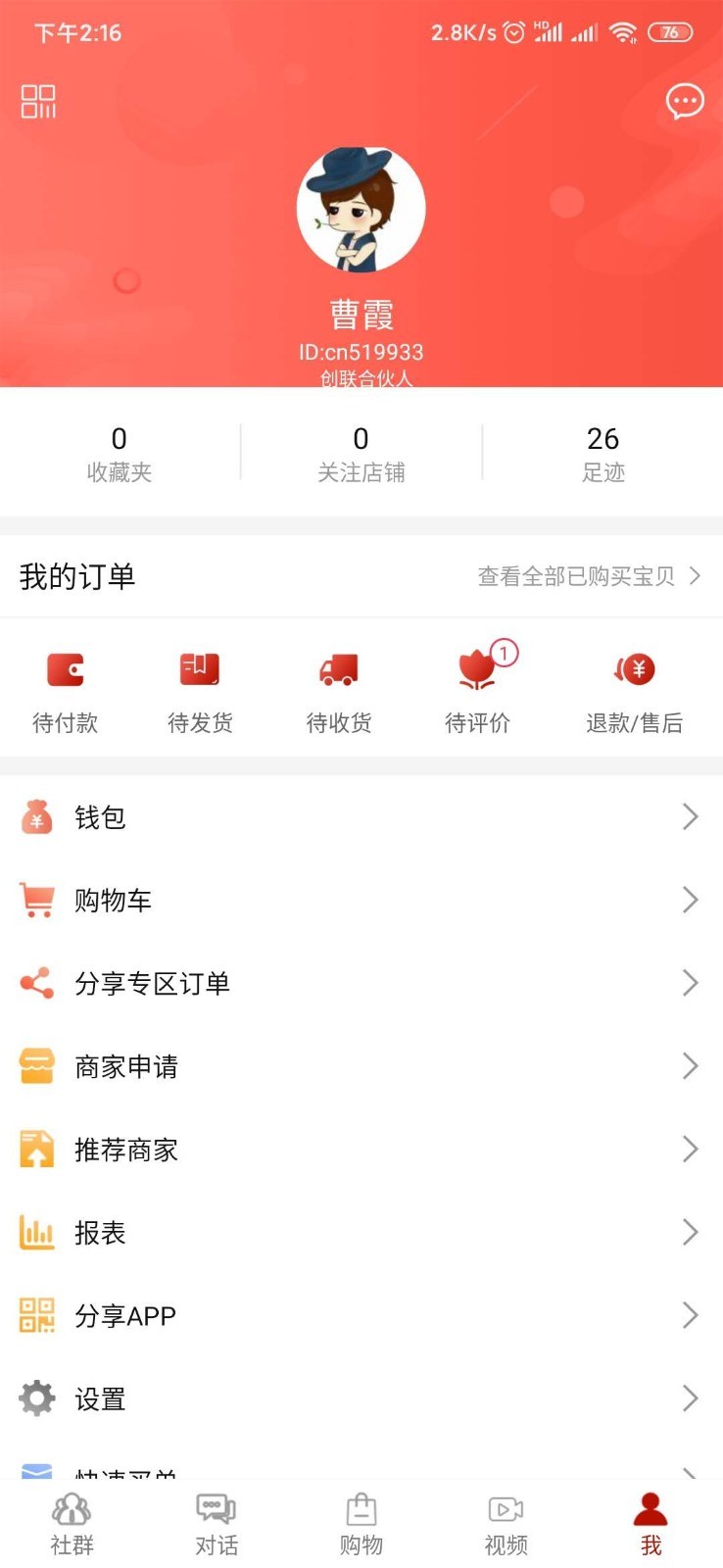Image resolution: width=723 pixels, height=1568 pixels.
Task: Open the QR code scanner icon top left
Action: [37, 101]
